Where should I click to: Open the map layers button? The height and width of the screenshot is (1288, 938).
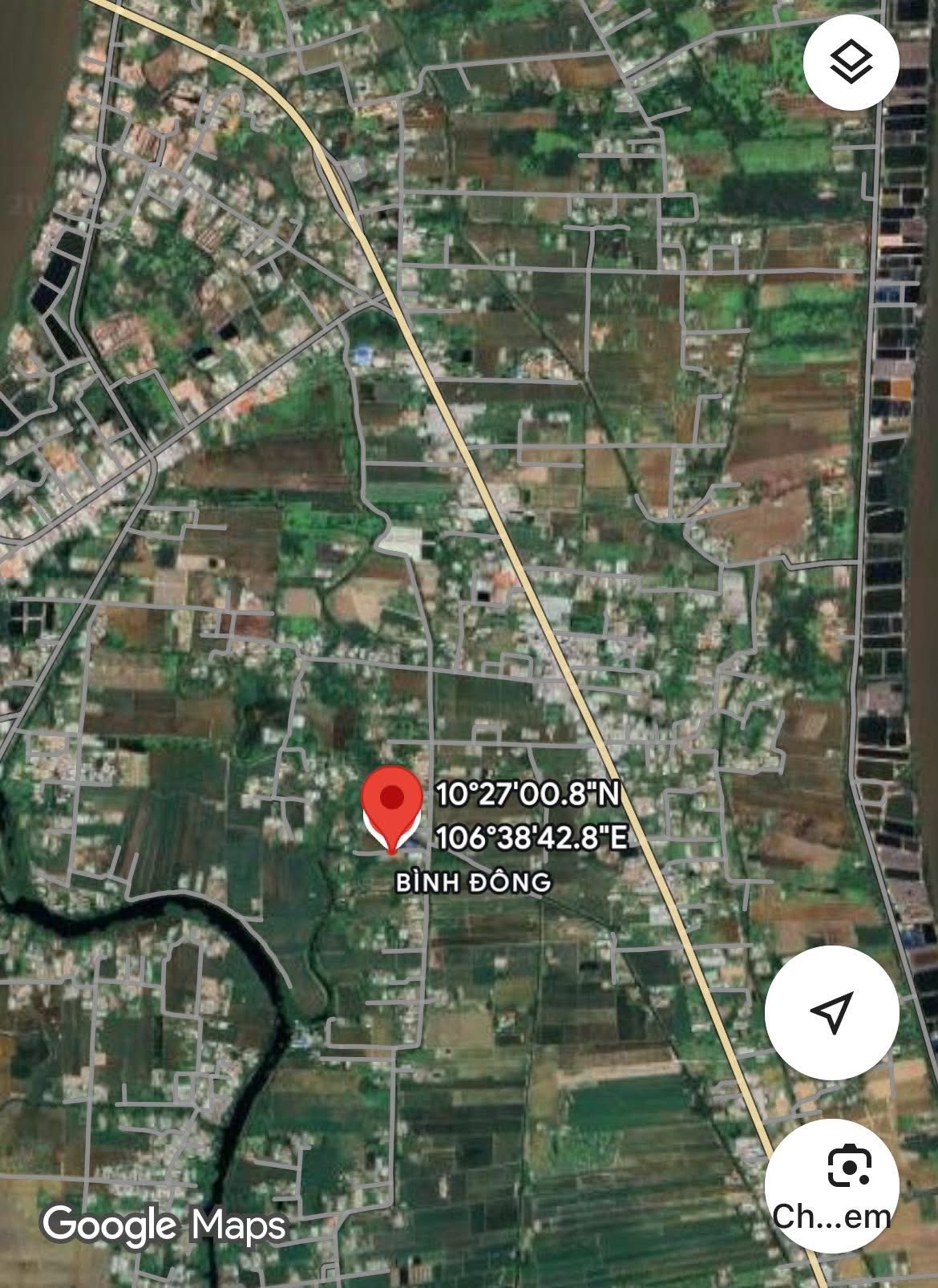coord(851,63)
